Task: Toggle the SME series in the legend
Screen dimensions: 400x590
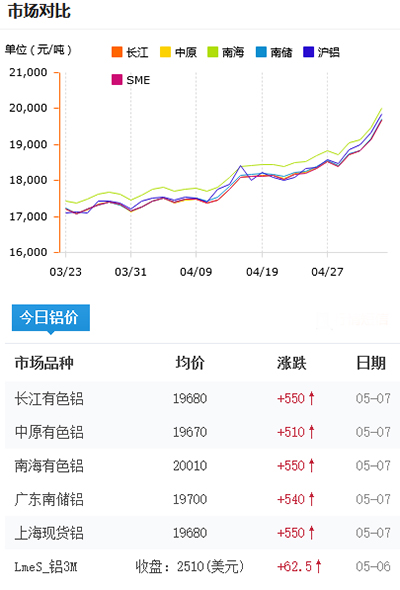Action: (x=131, y=80)
